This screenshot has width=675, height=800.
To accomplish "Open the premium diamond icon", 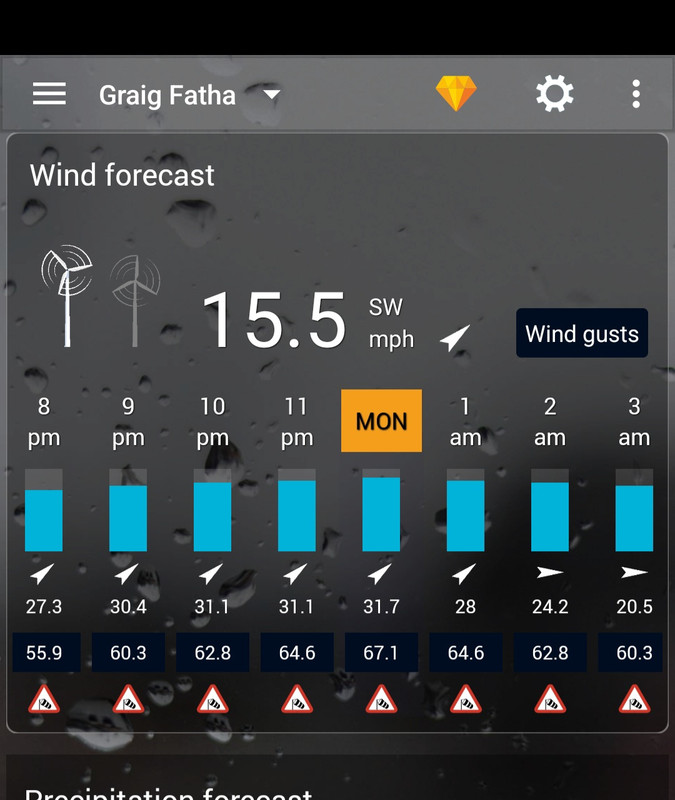I will [x=456, y=94].
